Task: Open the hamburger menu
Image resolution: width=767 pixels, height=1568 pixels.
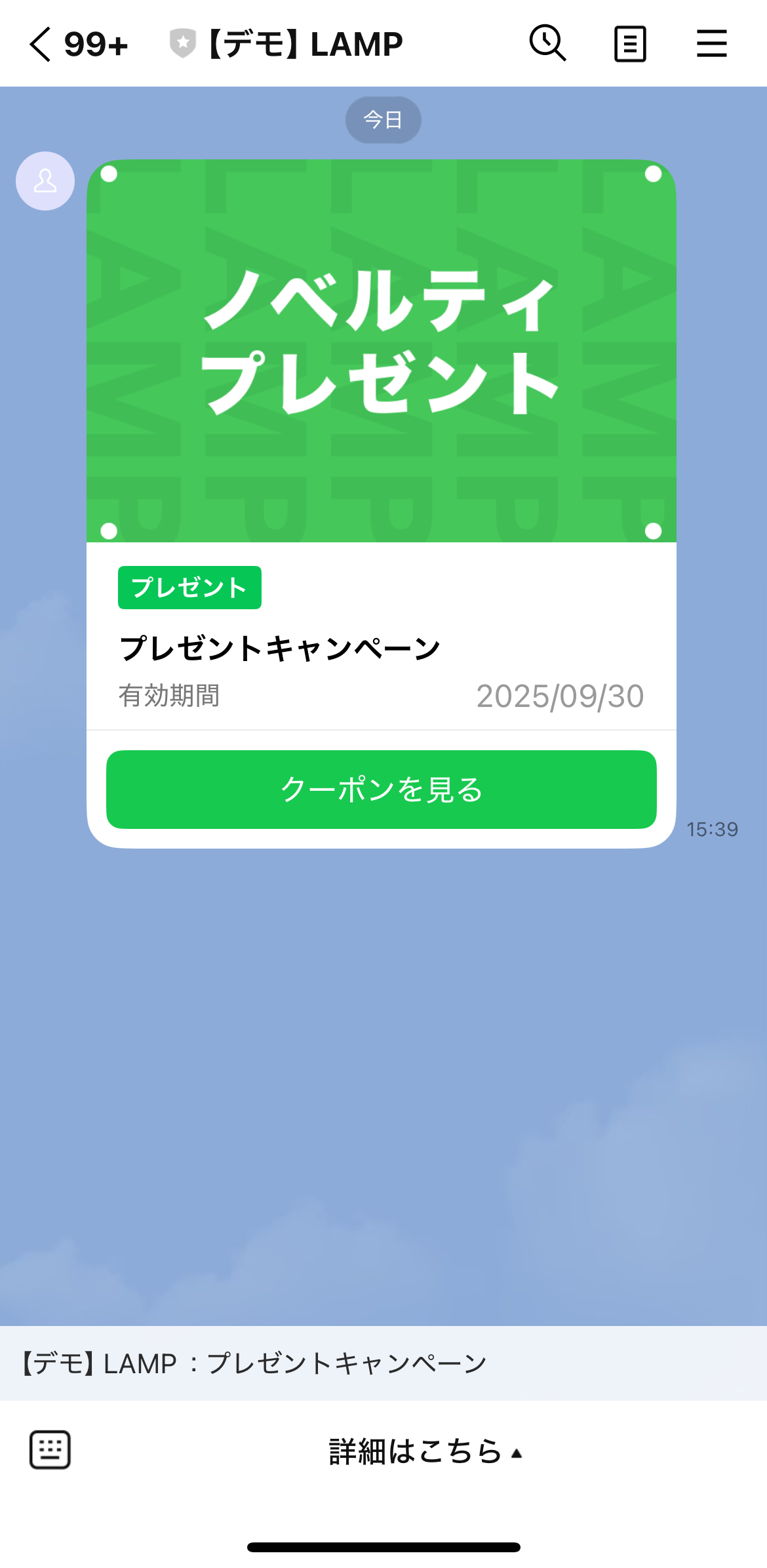Action: pyautogui.click(x=711, y=44)
